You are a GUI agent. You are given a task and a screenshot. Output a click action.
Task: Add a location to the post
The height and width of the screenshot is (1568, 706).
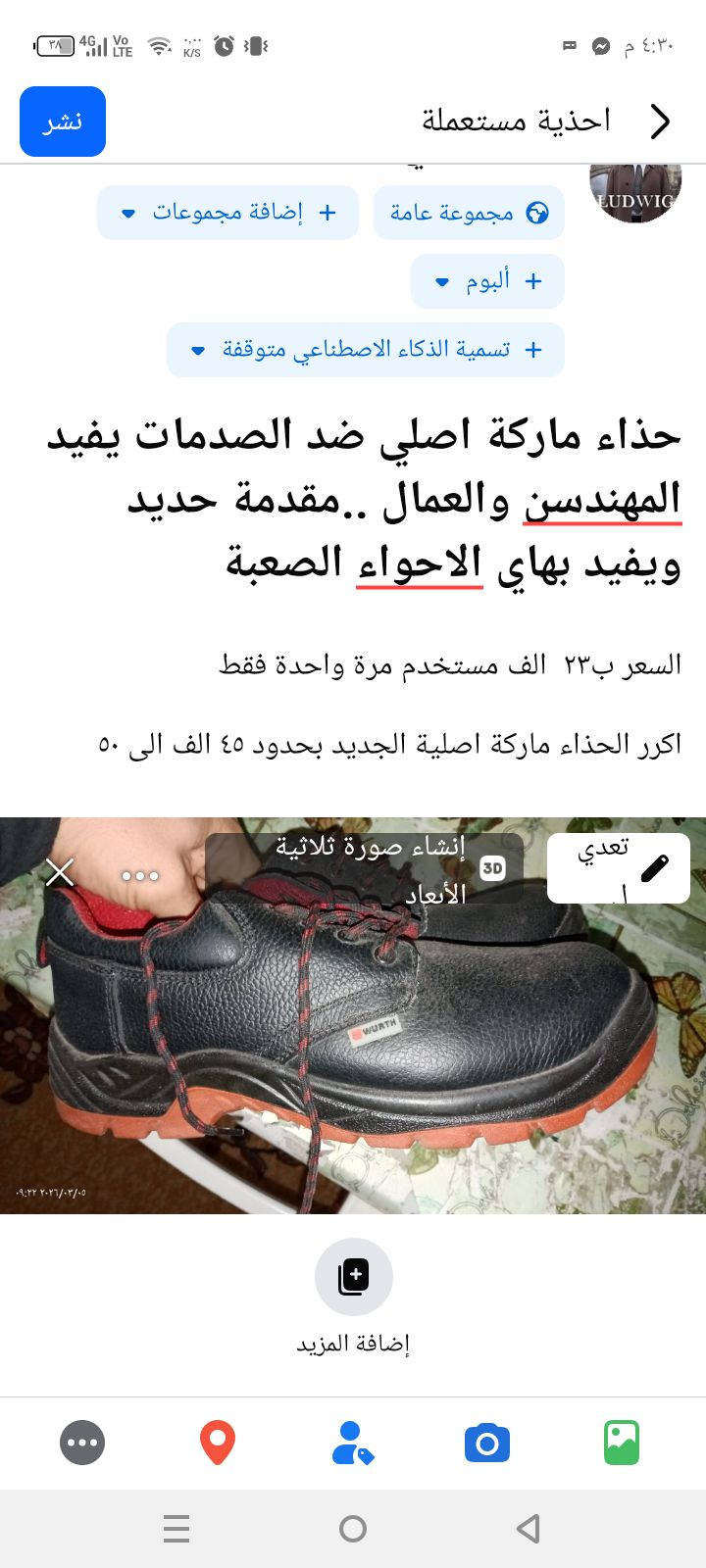click(218, 1443)
